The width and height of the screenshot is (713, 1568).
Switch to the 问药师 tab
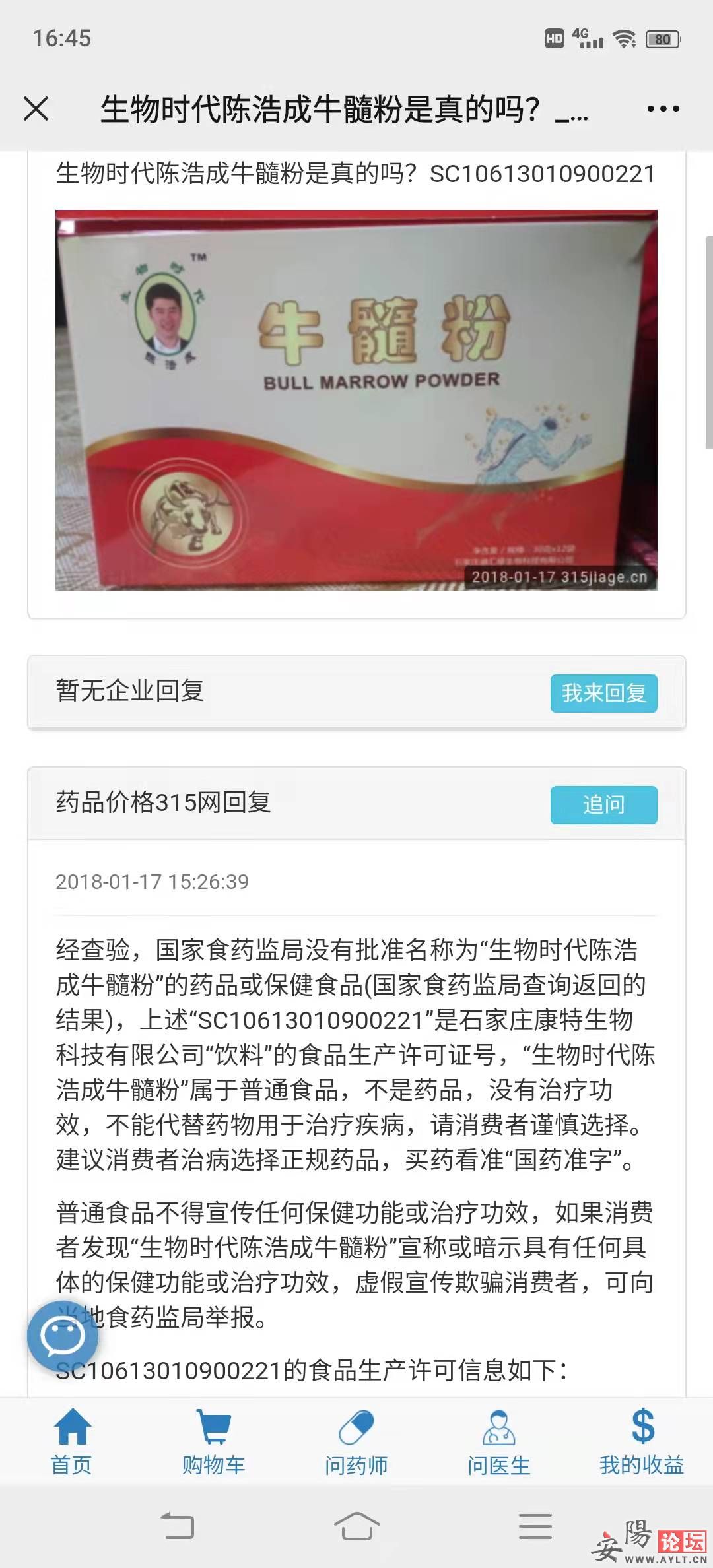(x=356, y=1441)
